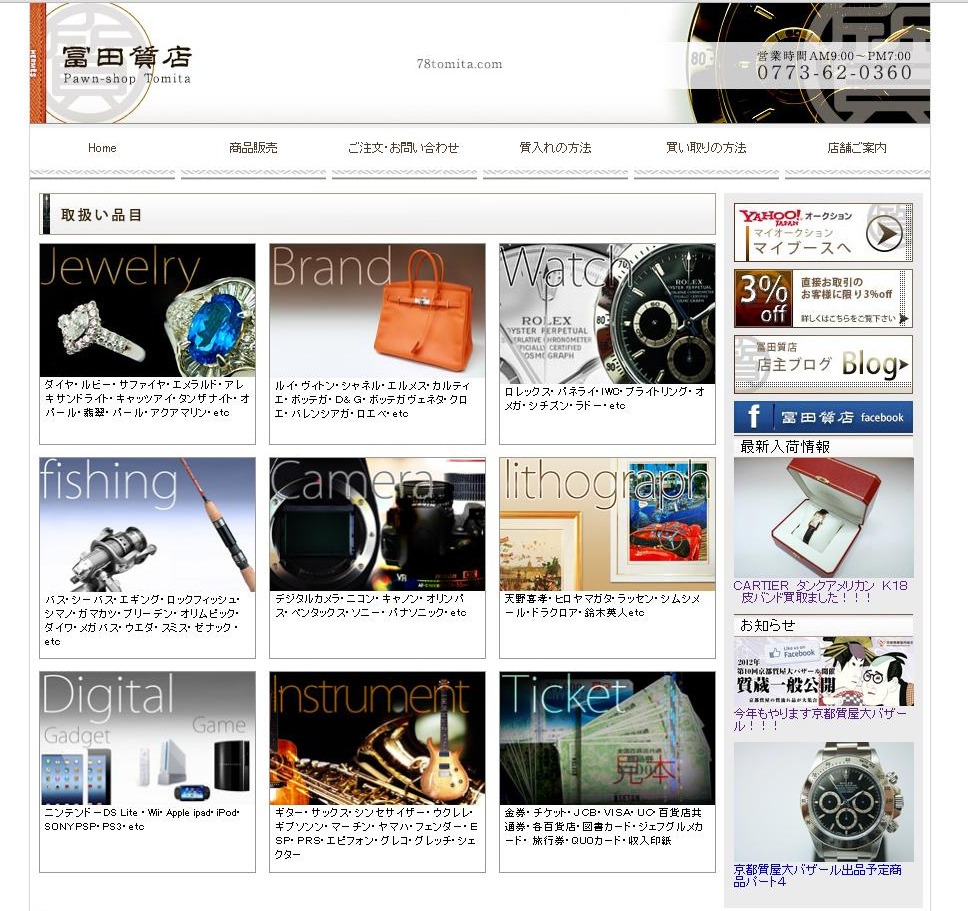This screenshot has height=911, width=968.
Task: View the Watch category tile
Action: (x=607, y=310)
